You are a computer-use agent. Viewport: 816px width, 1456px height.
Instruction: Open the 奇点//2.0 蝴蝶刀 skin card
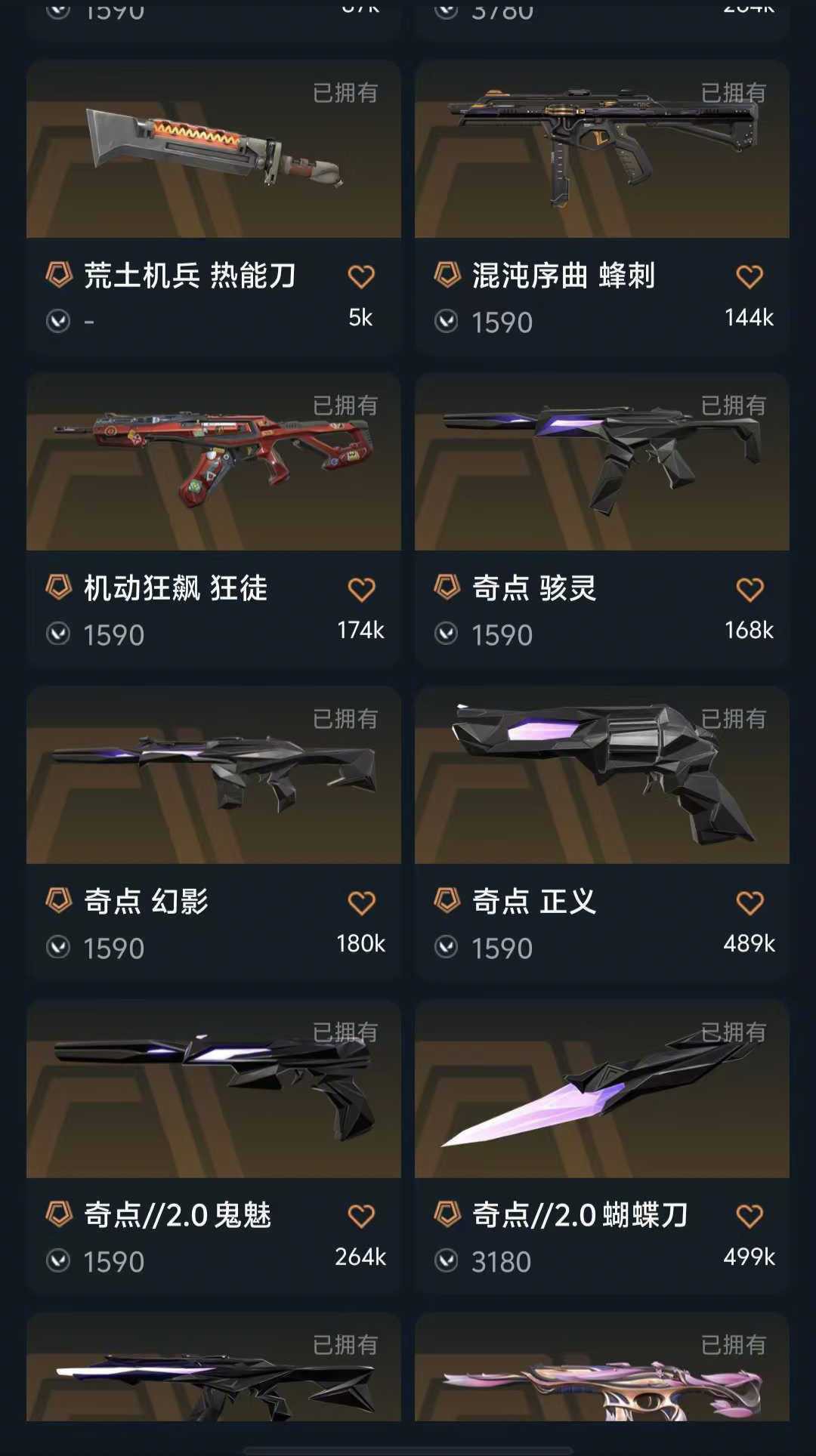[601, 1089]
